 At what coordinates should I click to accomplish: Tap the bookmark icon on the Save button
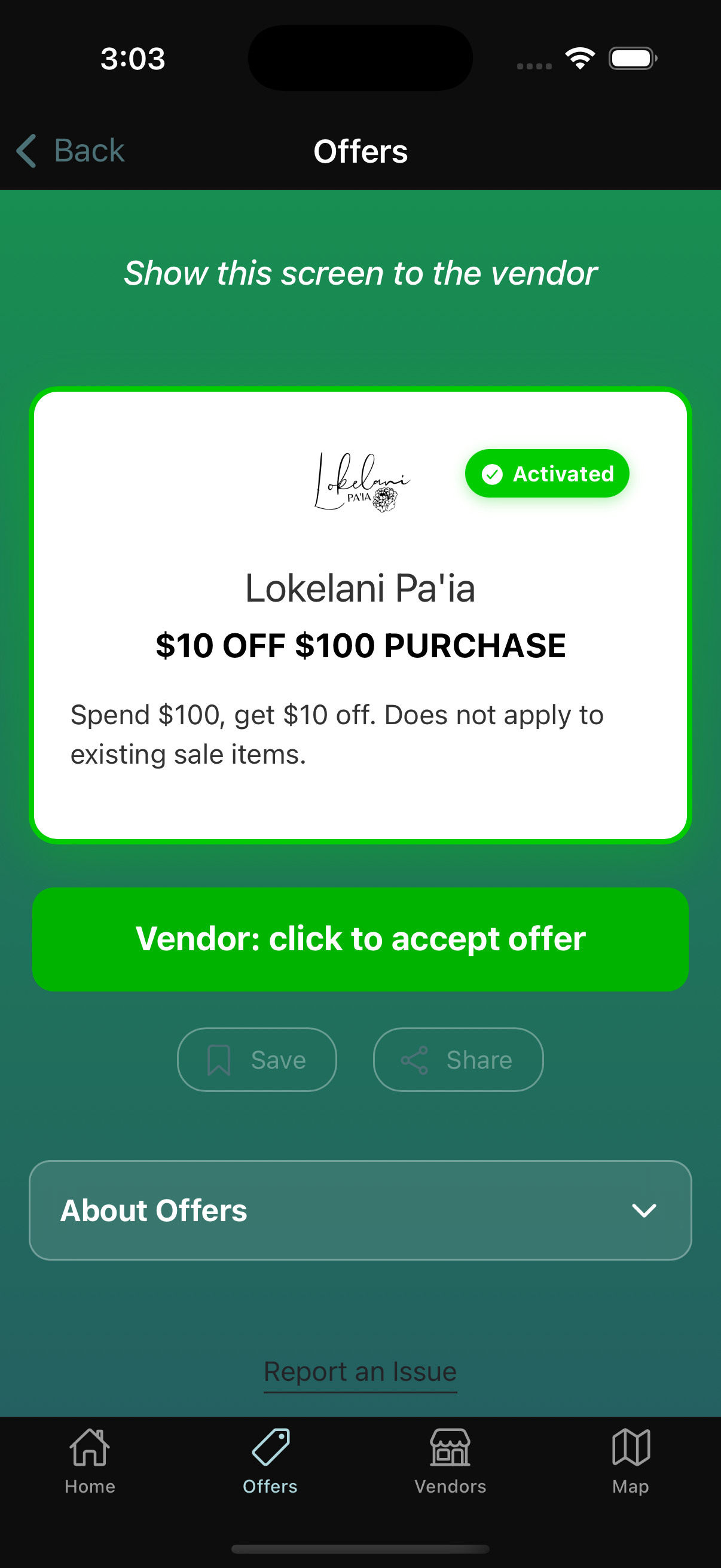point(220,1059)
